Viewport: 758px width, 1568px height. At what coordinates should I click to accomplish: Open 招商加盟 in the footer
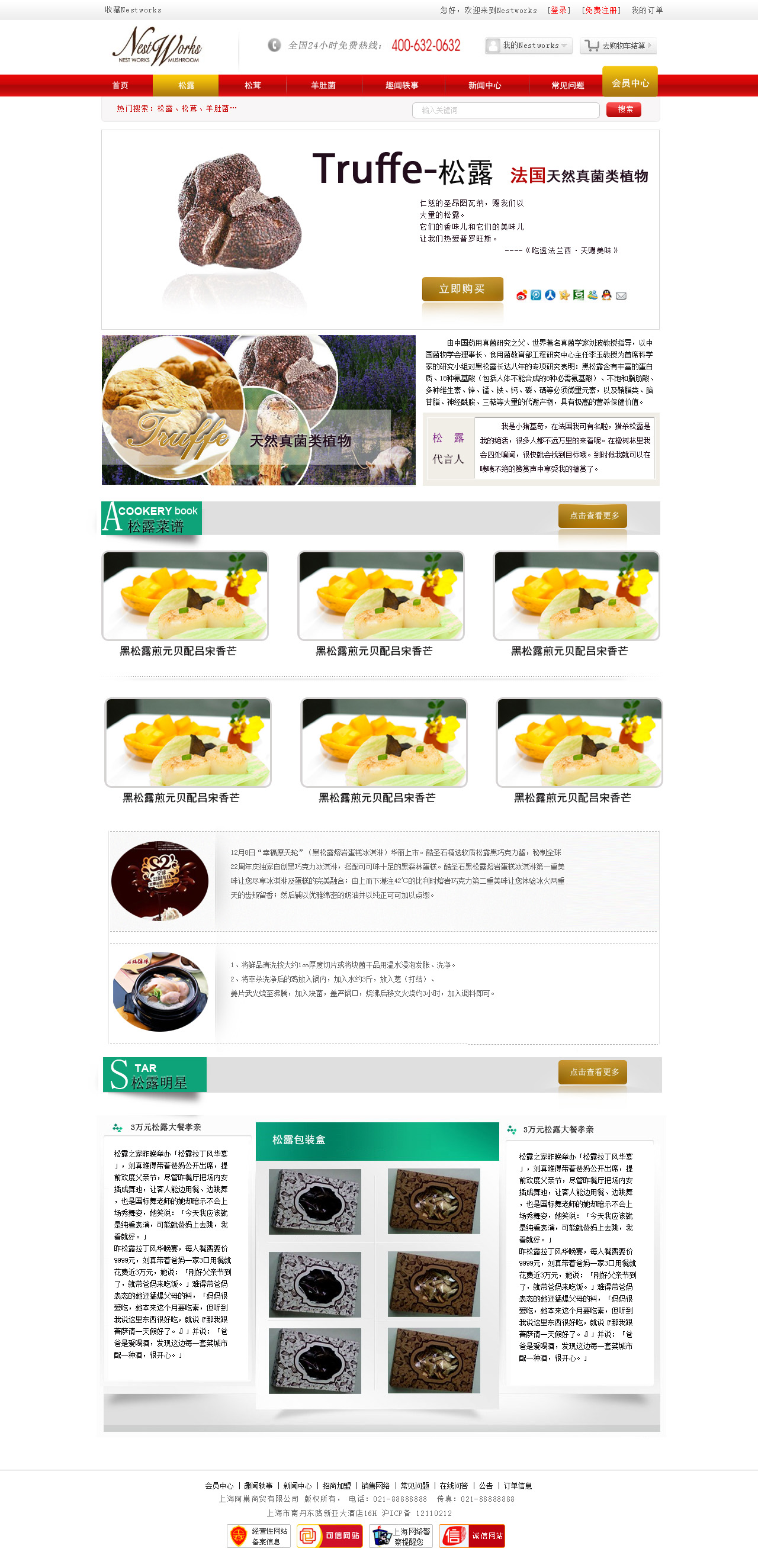pyautogui.click(x=336, y=1486)
